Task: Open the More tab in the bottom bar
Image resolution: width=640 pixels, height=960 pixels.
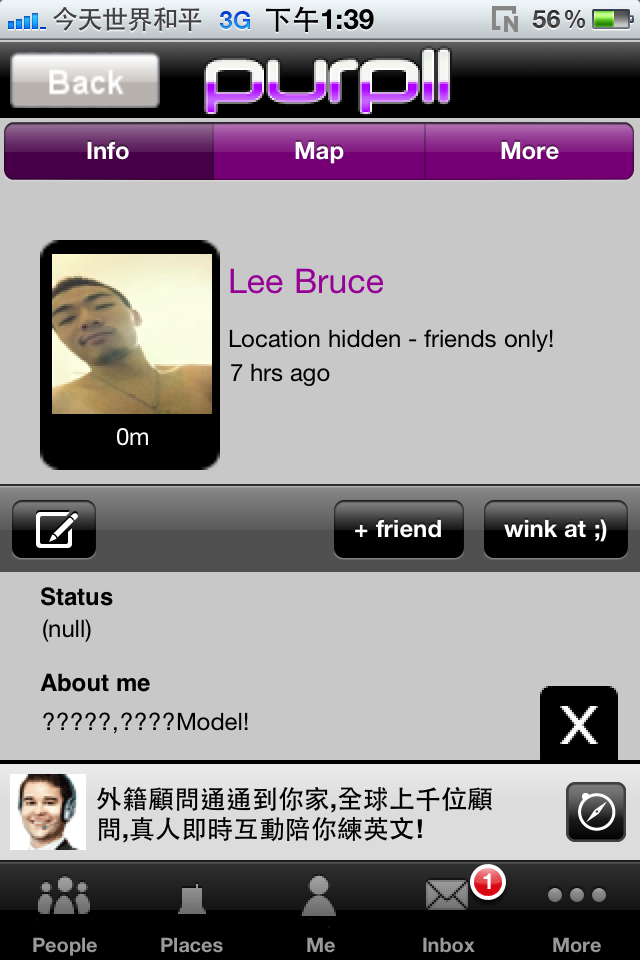Action: pos(576,913)
